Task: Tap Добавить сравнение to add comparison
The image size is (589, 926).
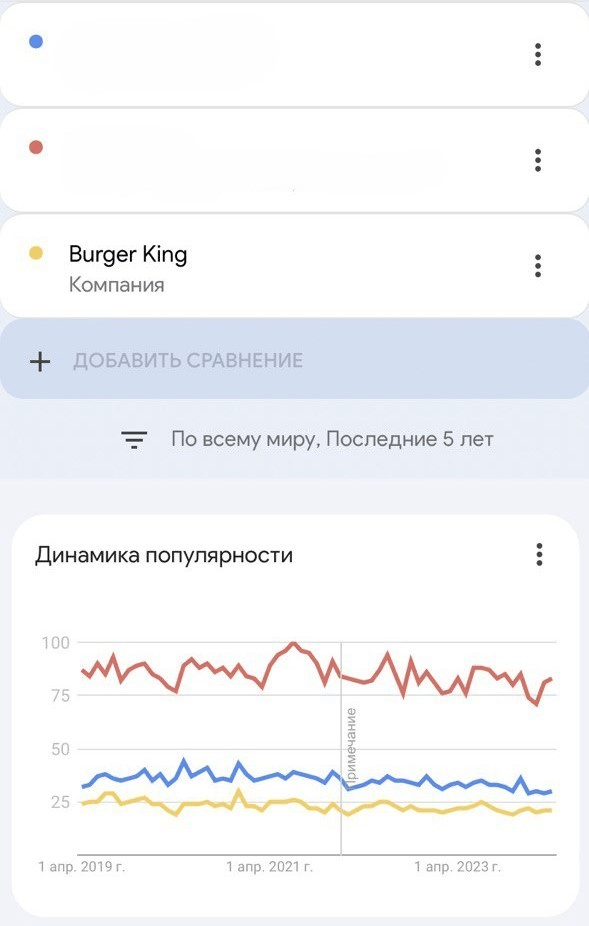Action: pyautogui.click(x=294, y=359)
